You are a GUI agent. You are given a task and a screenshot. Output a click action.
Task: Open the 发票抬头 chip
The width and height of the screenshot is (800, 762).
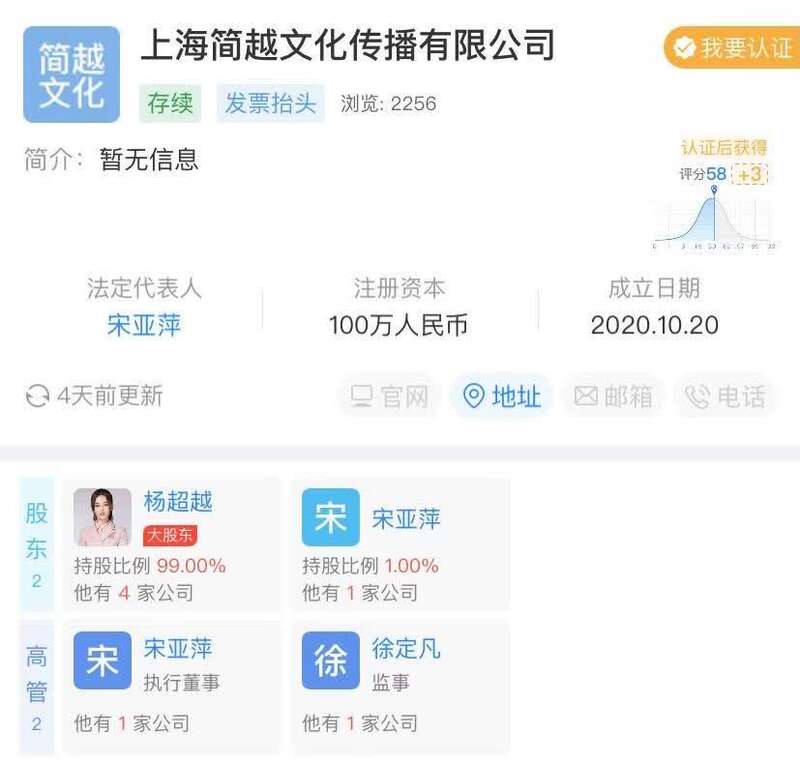click(x=270, y=103)
